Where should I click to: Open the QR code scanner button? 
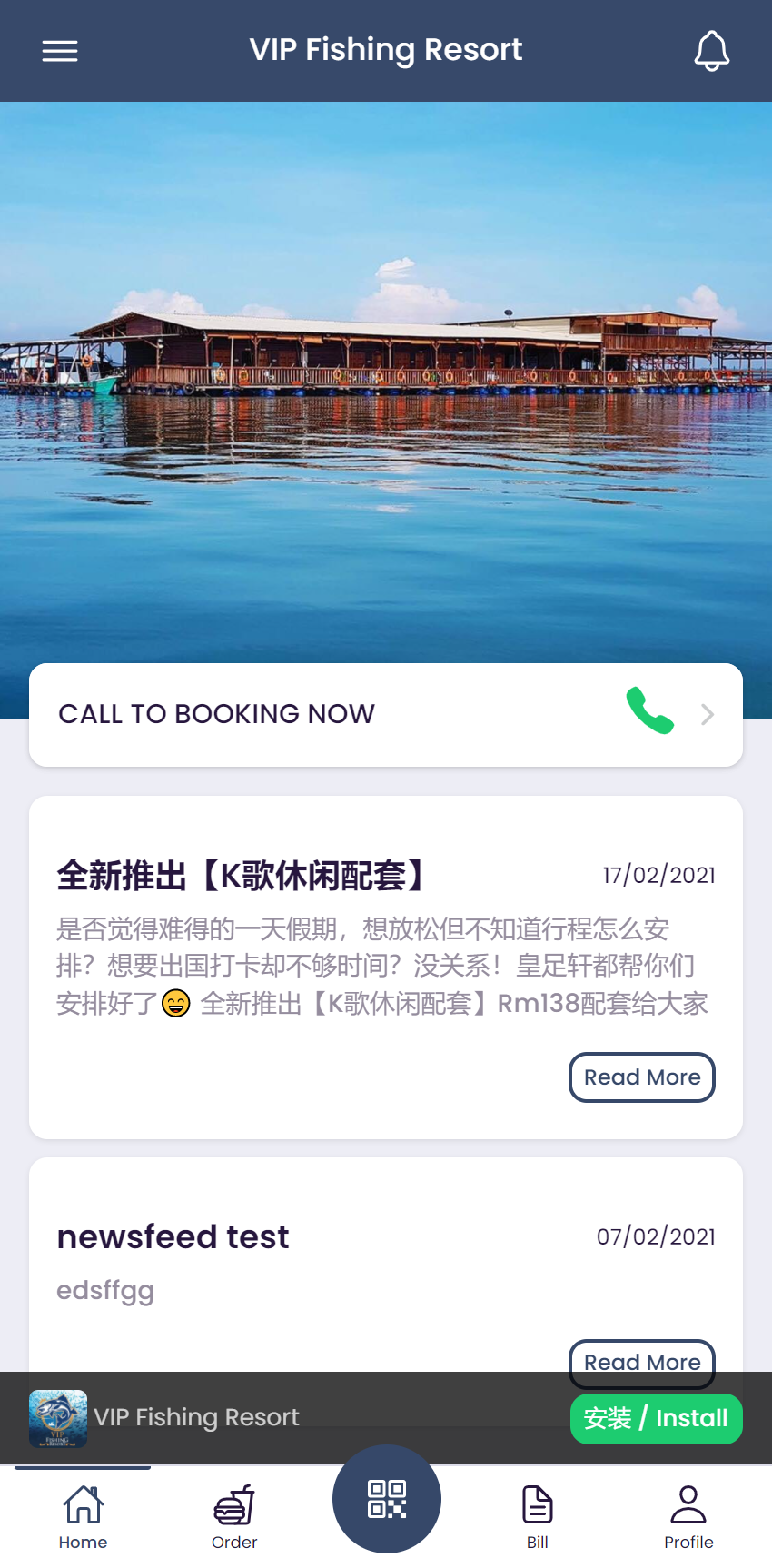pyautogui.click(x=387, y=1499)
